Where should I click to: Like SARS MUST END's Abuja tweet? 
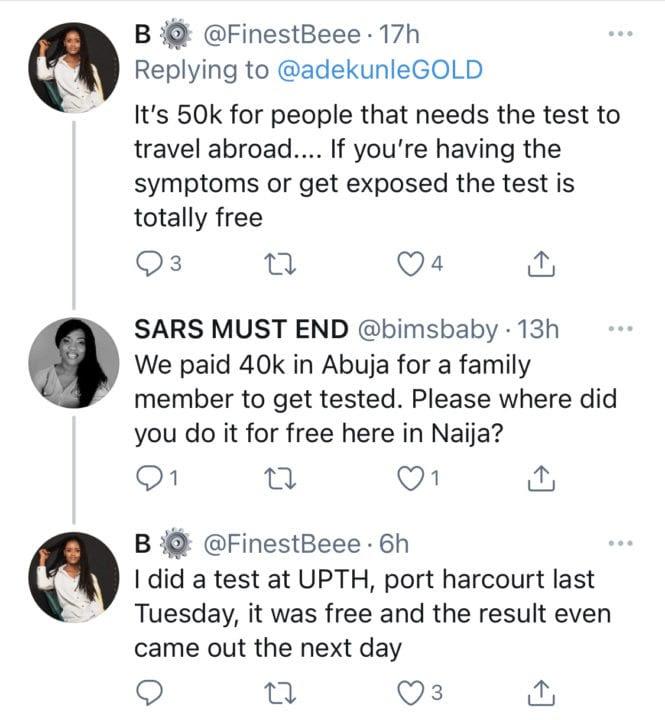point(408,479)
